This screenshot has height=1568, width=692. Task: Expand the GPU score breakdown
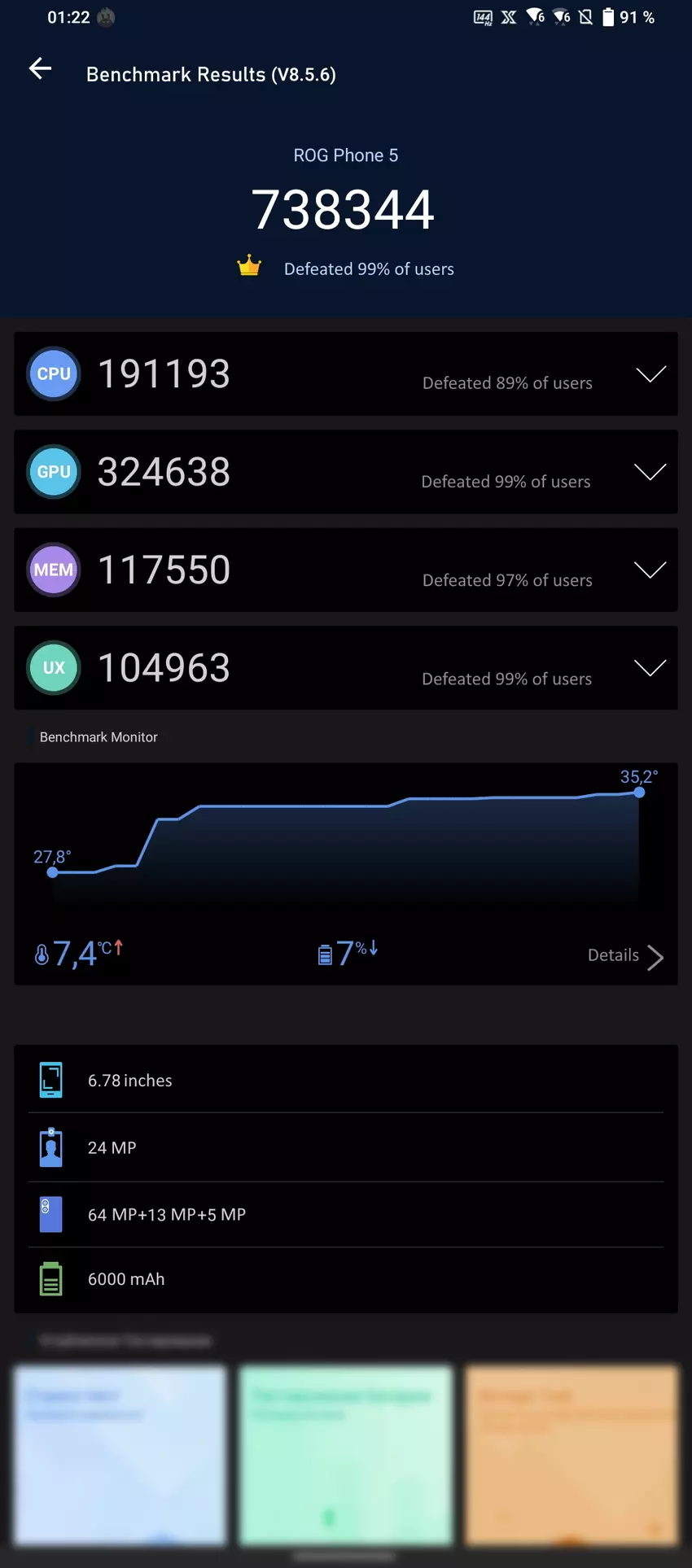(650, 472)
